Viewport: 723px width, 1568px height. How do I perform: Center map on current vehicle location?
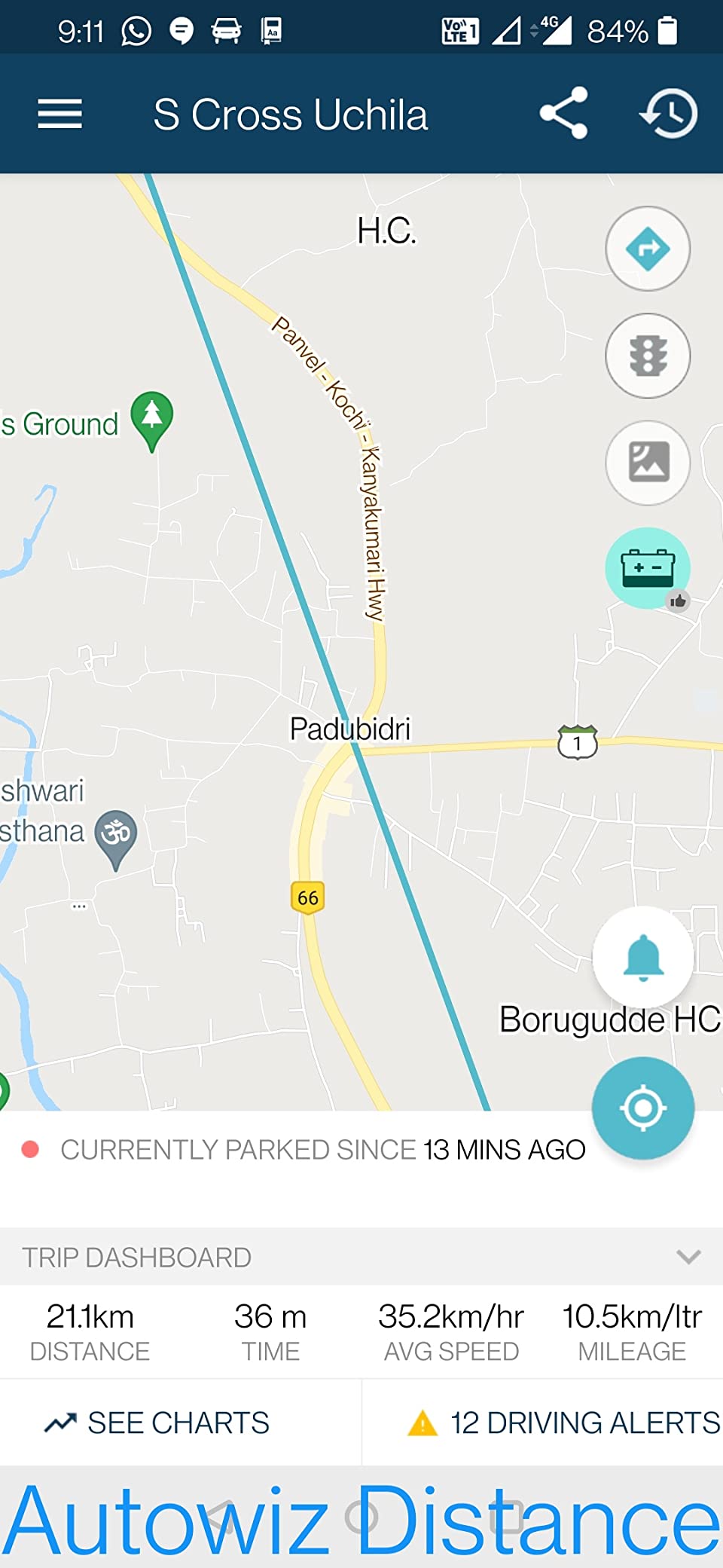pyautogui.click(x=642, y=1108)
